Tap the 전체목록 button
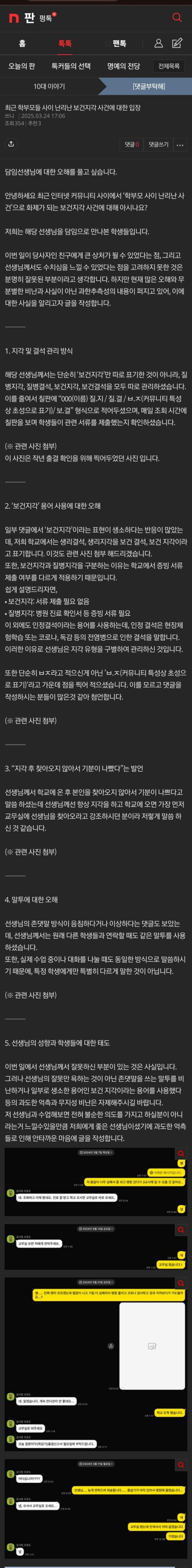 point(169,66)
